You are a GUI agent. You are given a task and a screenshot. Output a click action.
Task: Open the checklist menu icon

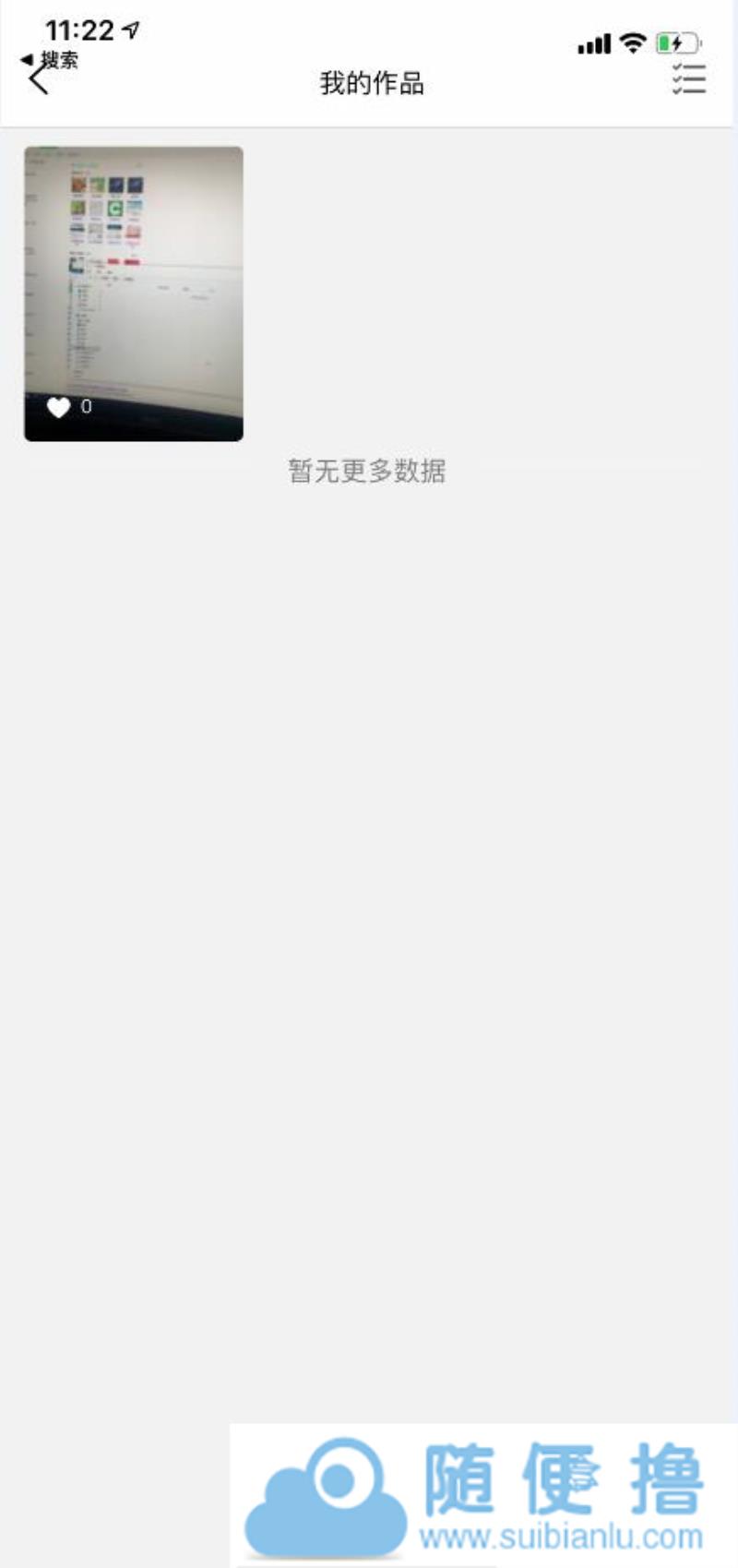coord(688,80)
